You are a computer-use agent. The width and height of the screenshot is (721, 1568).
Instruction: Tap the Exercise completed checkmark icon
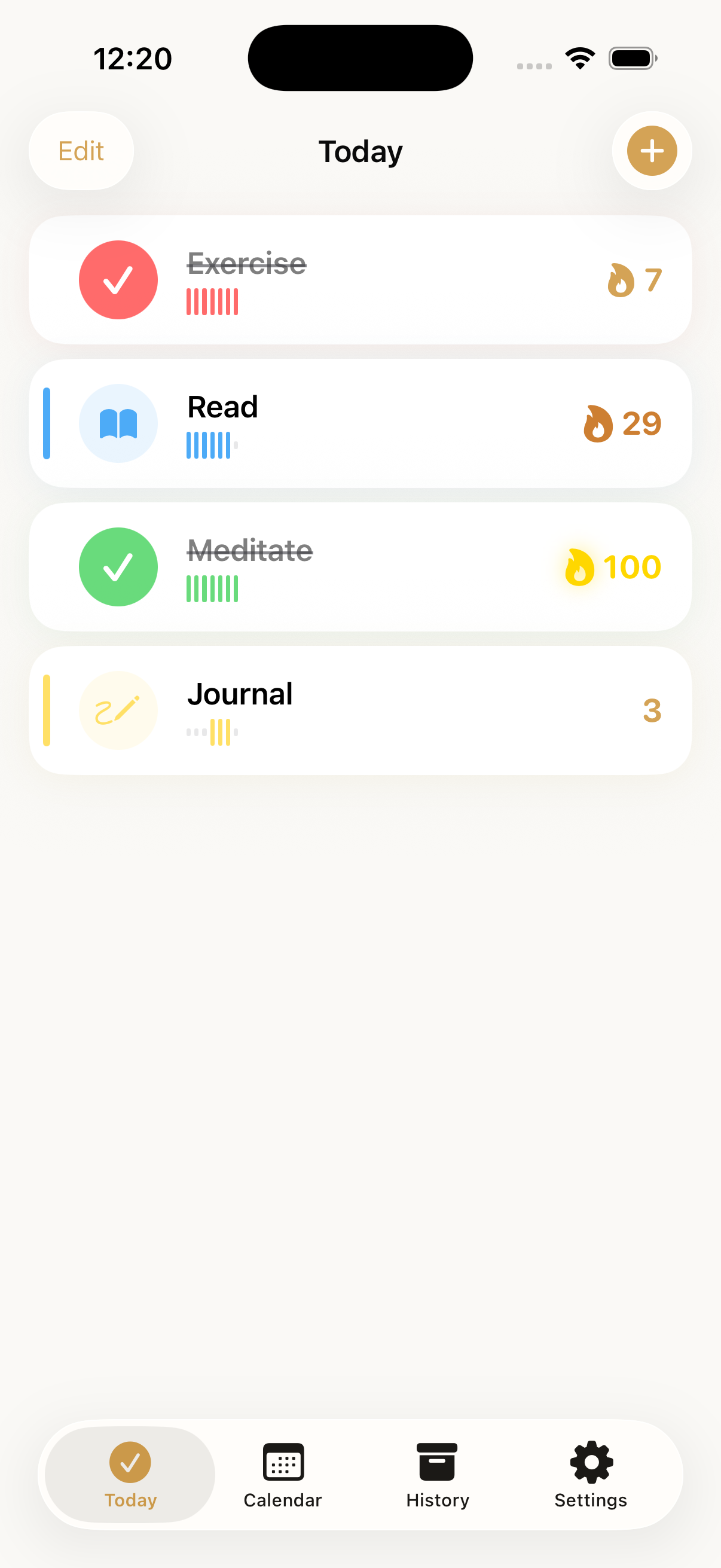click(x=118, y=279)
